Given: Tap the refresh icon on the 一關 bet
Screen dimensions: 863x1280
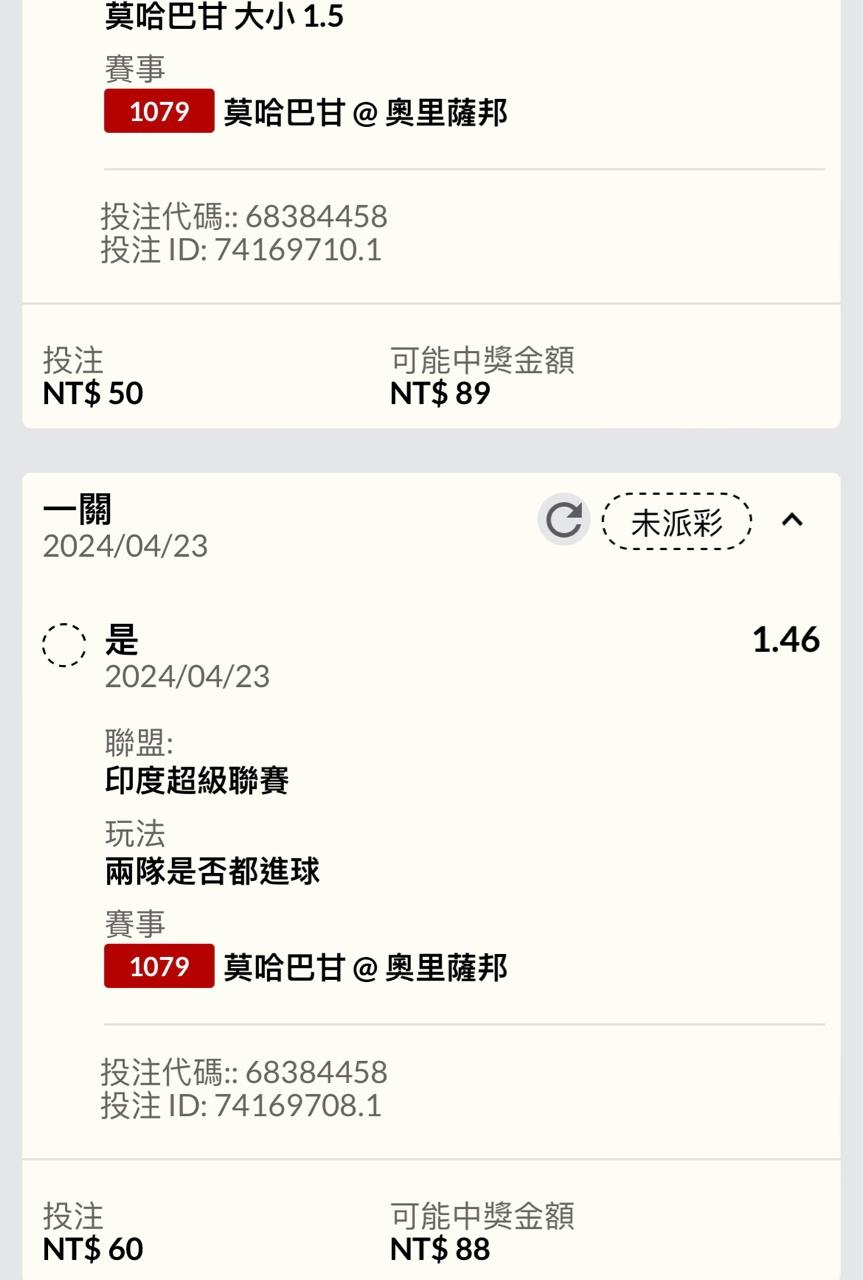Looking at the screenshot, I should pyautogui.click(x=564, y=520).
